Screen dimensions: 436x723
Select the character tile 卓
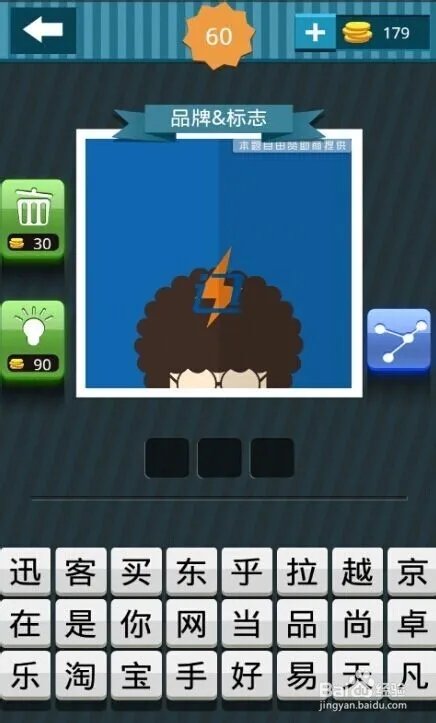click(x=412, y=623)
